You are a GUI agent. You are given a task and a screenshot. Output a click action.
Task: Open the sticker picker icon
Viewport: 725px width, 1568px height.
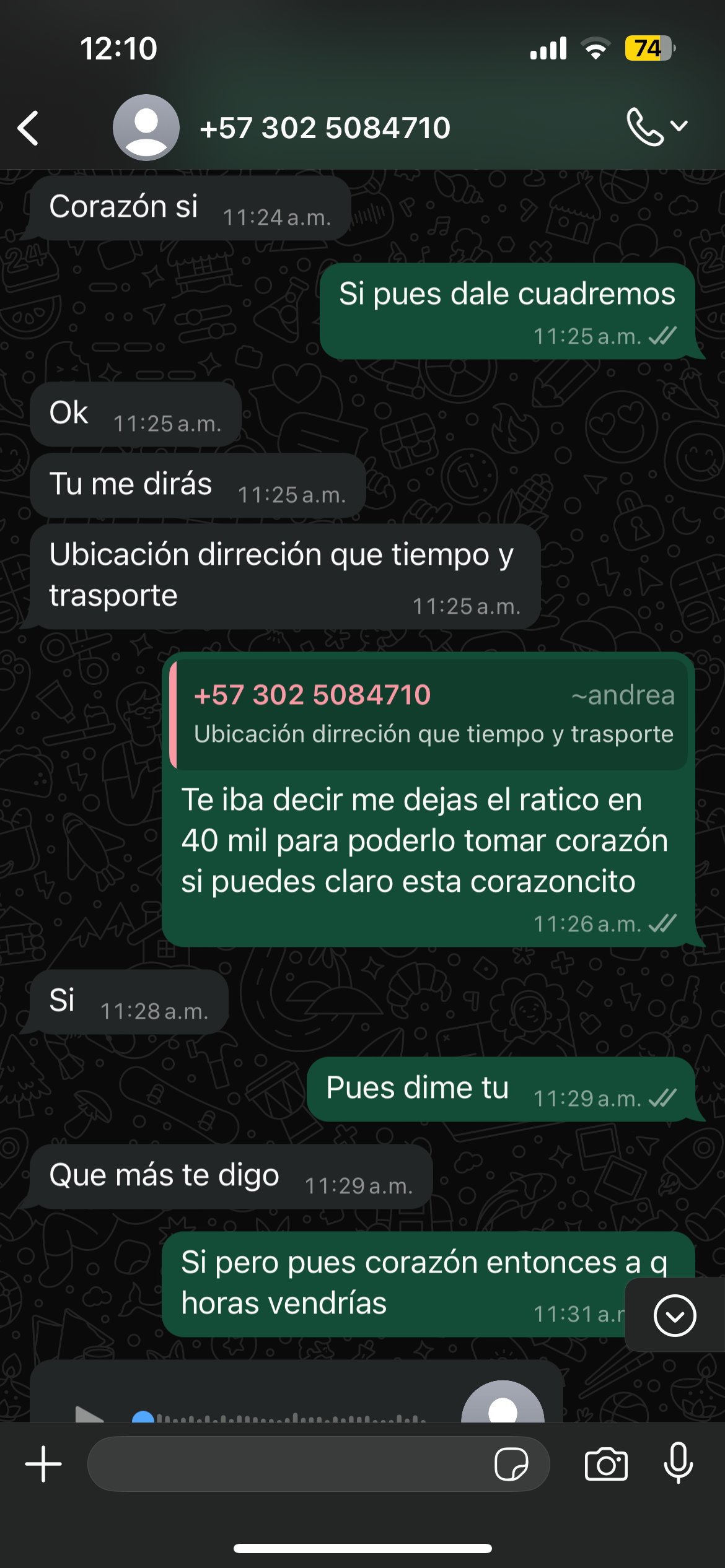[x=511, y=1464]
